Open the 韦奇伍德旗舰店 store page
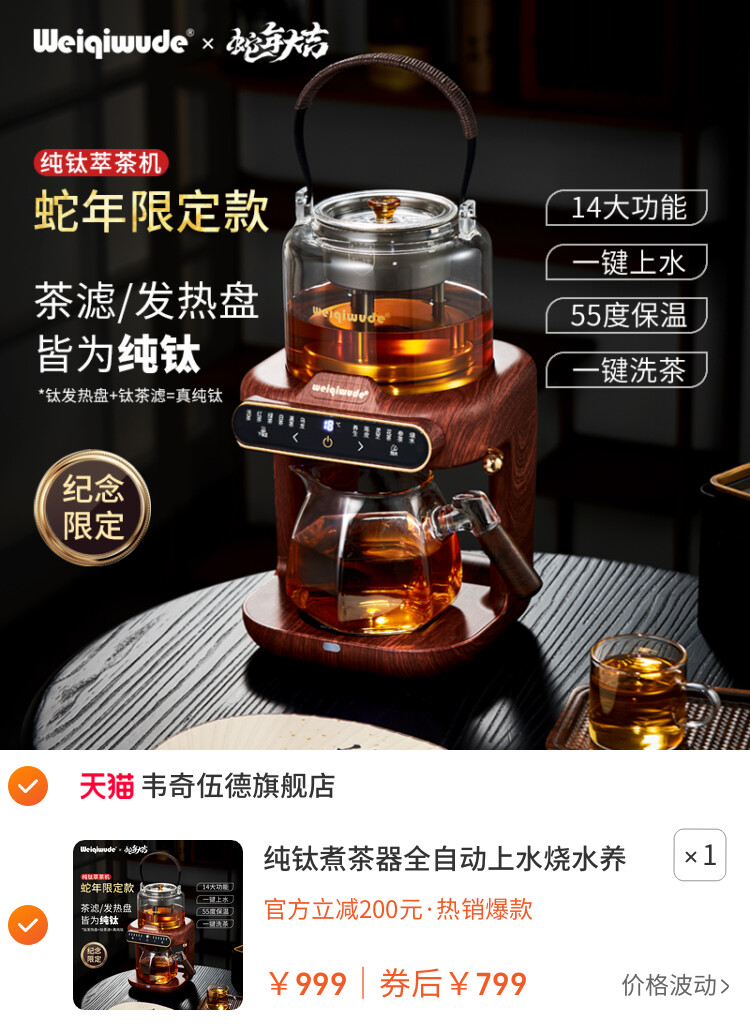The height and width of the screenshot is (1030, 750). (x=237, y=786)
